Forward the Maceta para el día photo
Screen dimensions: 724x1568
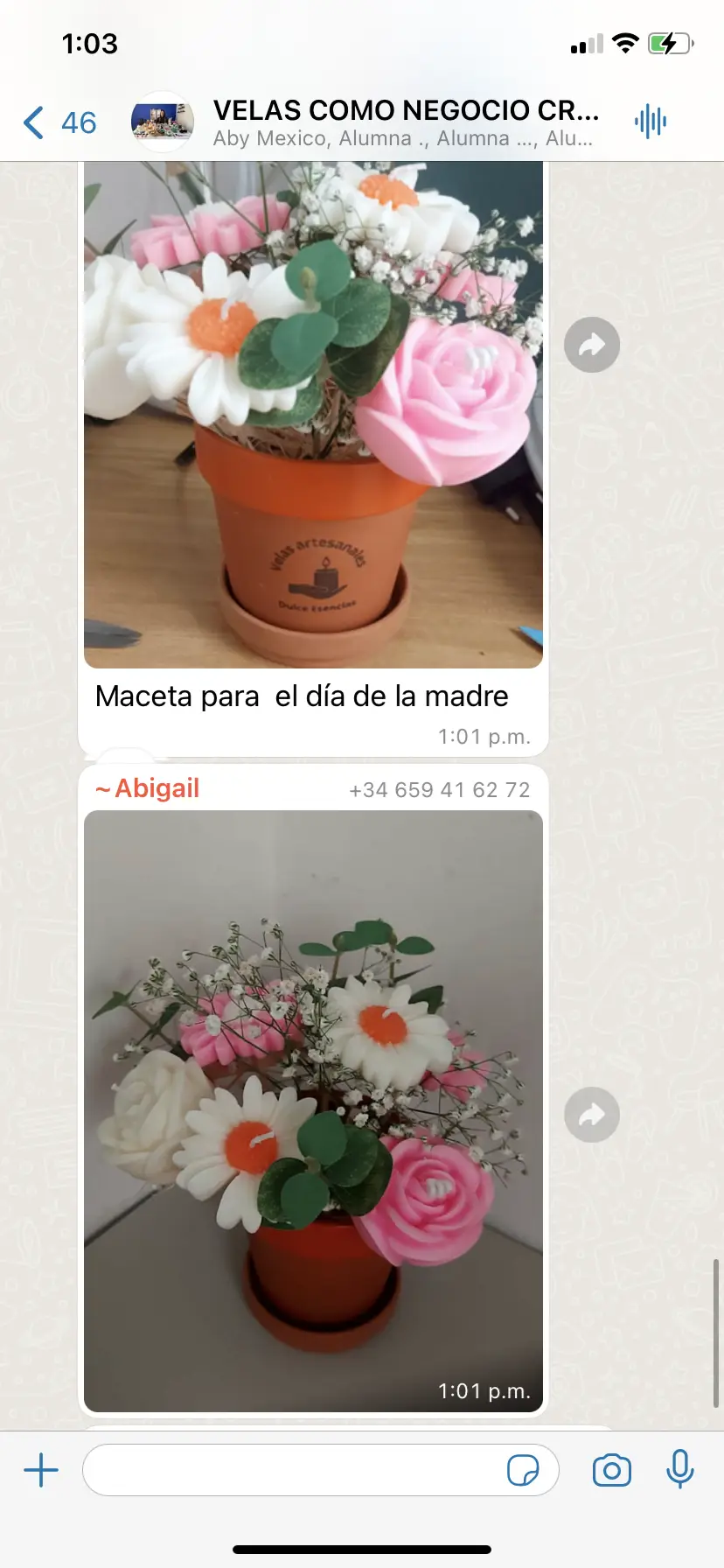(x=592, y=345)
